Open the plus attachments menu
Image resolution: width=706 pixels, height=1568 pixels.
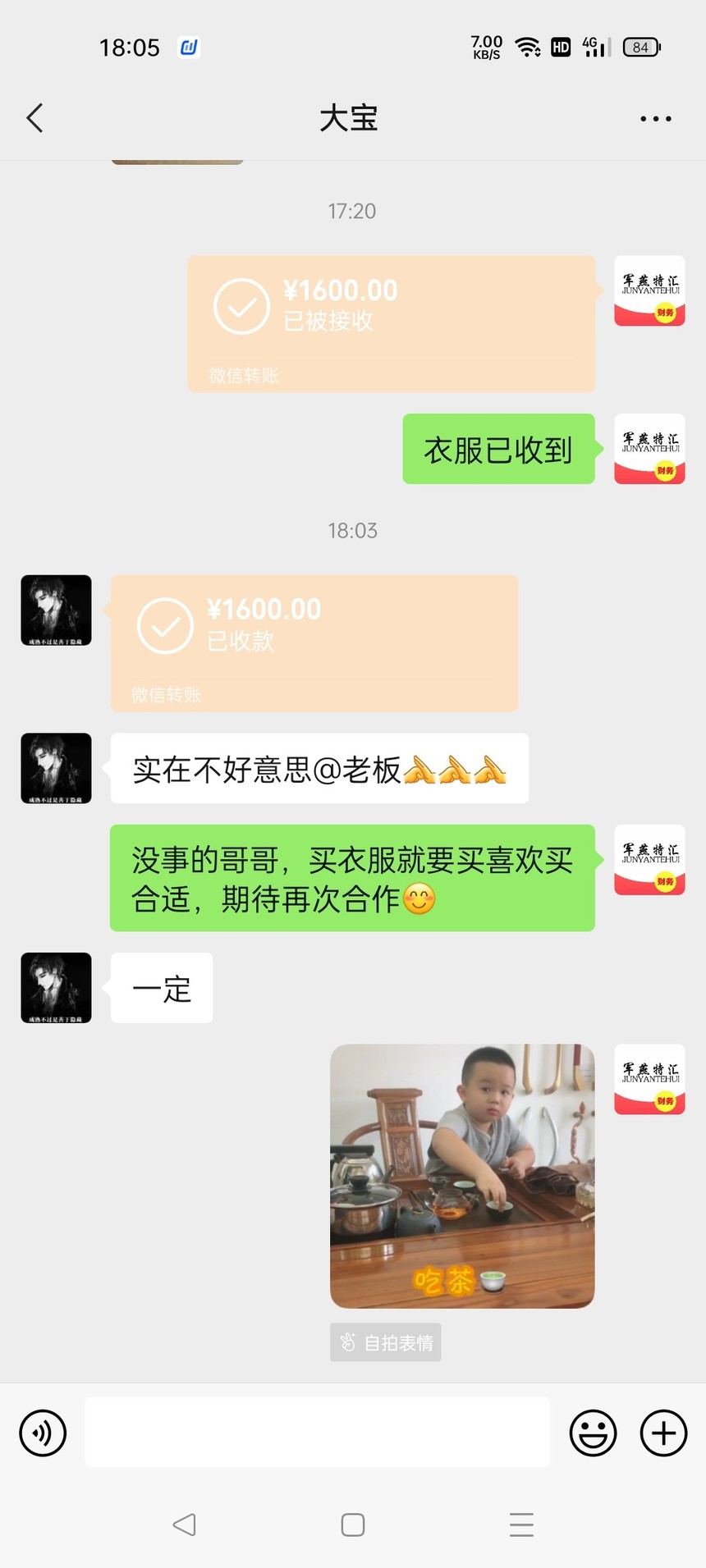(663, 1433)
